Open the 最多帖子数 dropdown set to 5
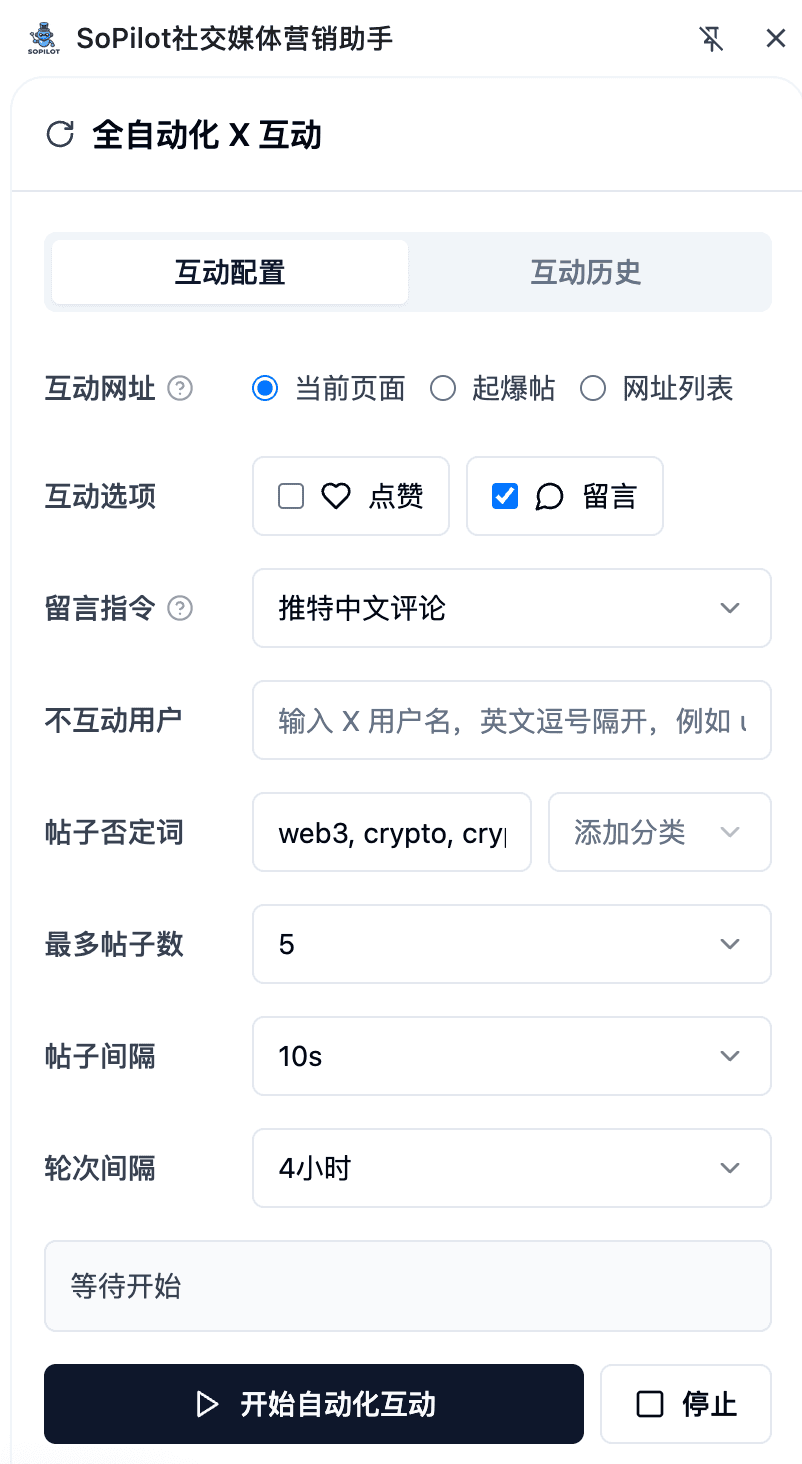802x1464 pixels. tap(512, 944)
